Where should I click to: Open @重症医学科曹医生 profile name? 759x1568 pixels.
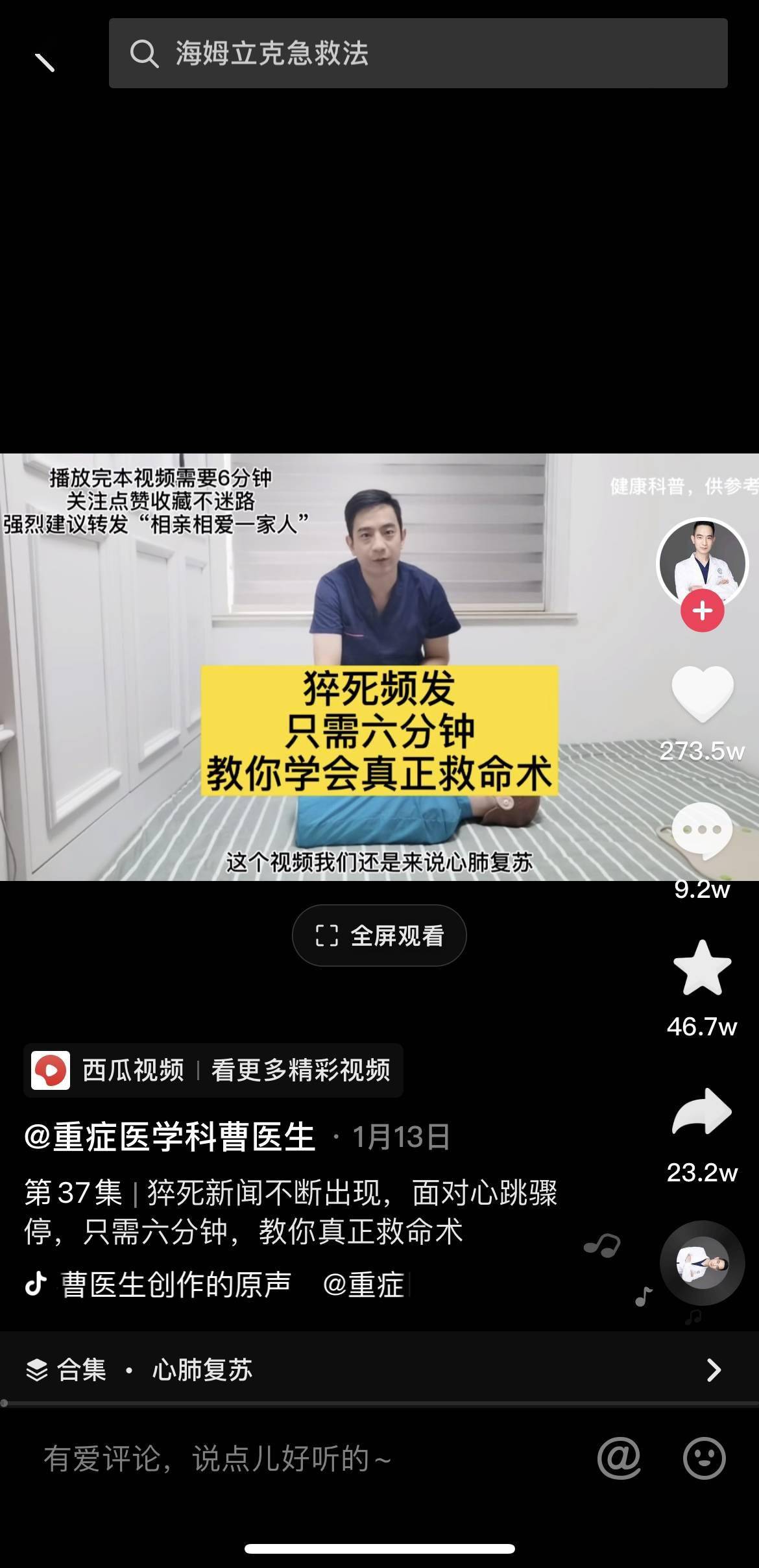170,1137
